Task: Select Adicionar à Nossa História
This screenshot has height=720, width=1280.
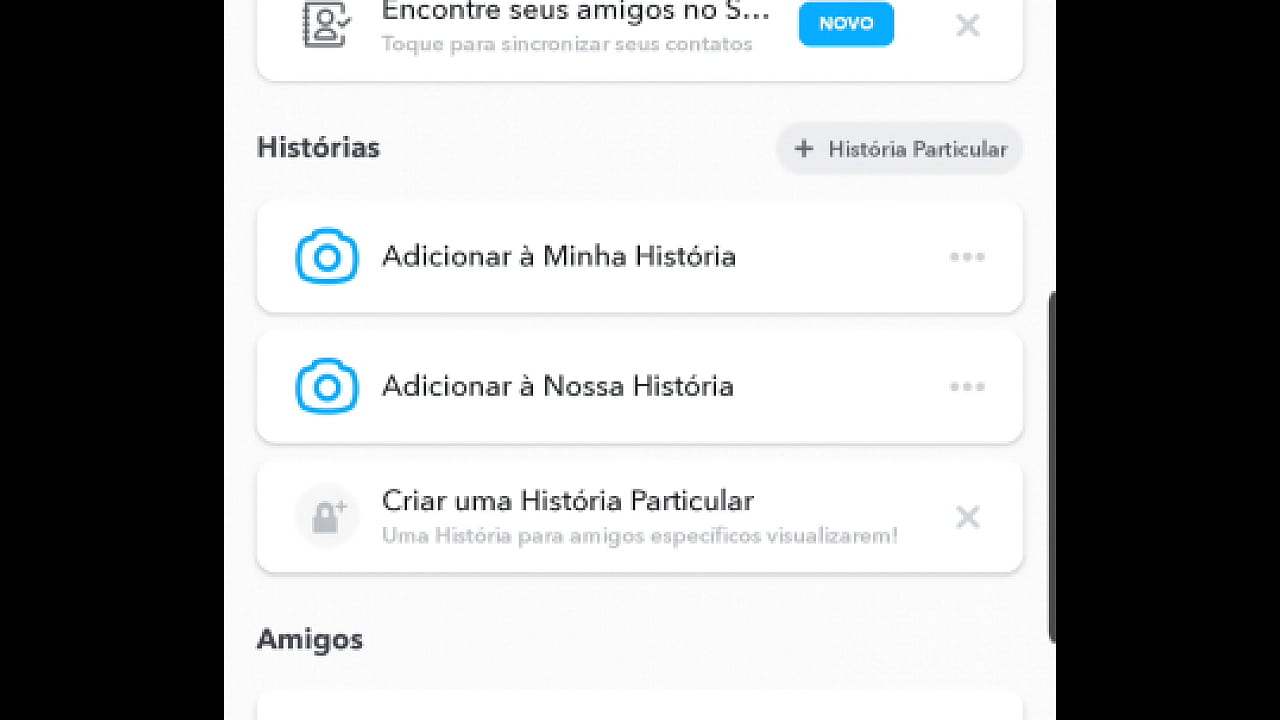Action: 557,387
